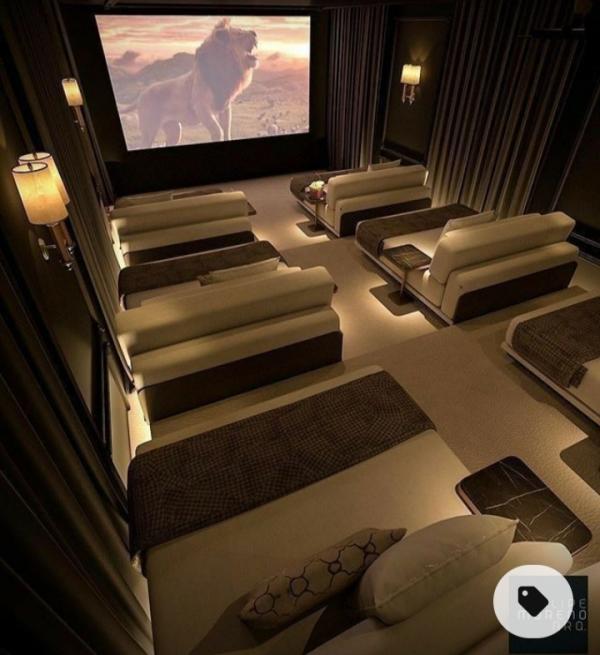
Task: Open the shopping tag button
Action: 533,603
